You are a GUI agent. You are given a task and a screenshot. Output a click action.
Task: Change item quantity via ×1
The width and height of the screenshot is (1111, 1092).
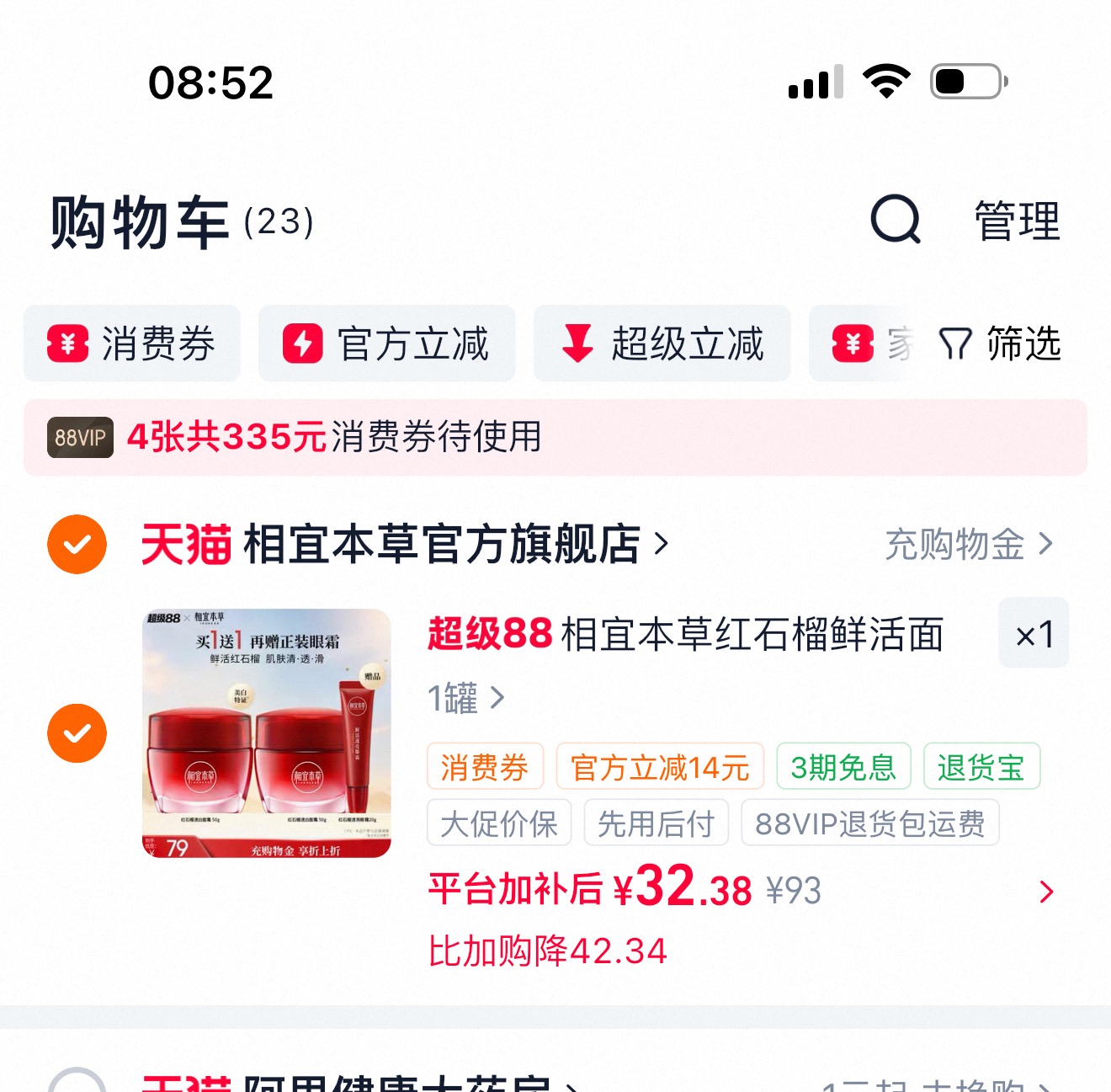(1034, 633)
